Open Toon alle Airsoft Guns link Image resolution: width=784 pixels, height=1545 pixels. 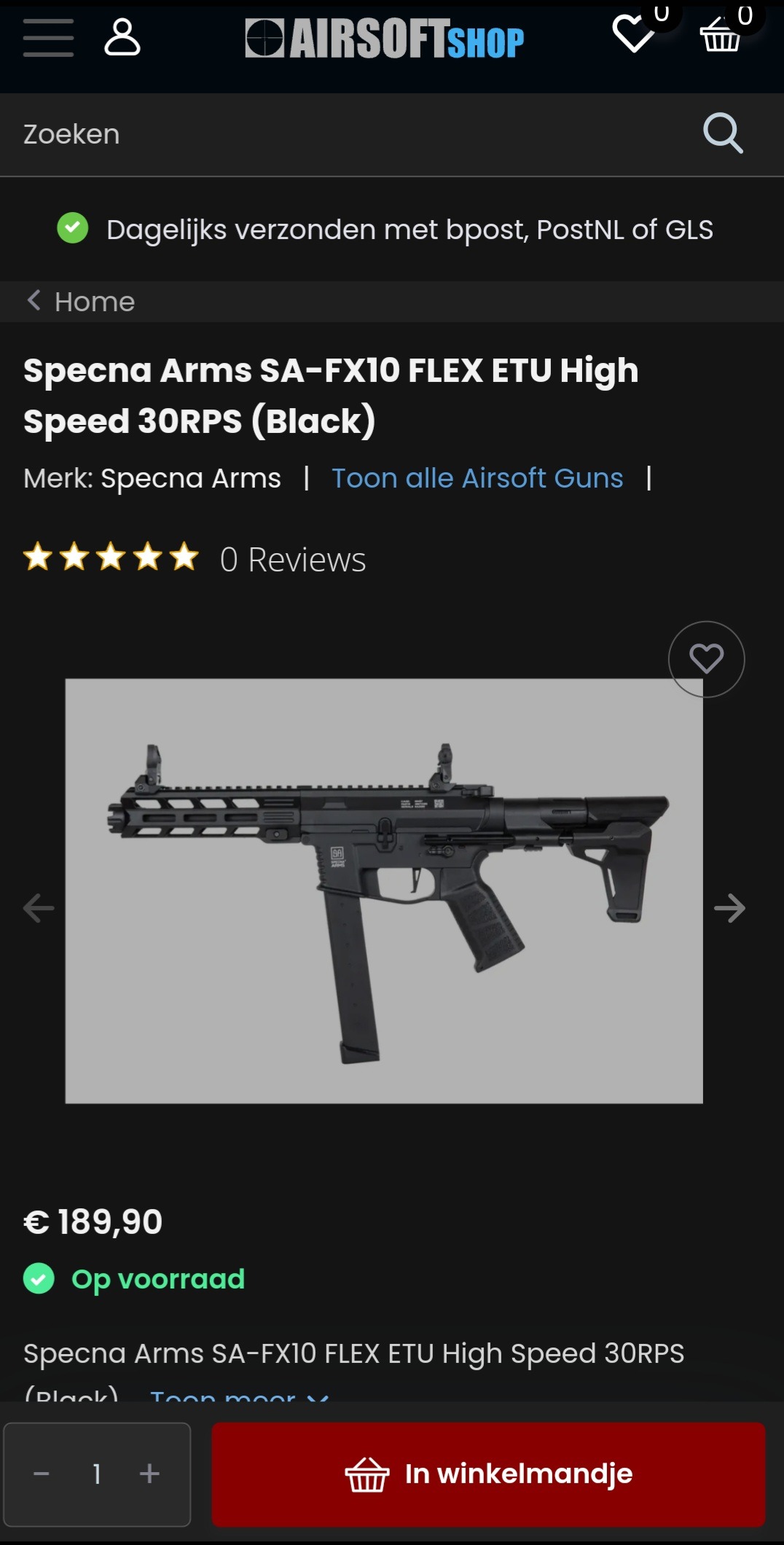(477, 478)
